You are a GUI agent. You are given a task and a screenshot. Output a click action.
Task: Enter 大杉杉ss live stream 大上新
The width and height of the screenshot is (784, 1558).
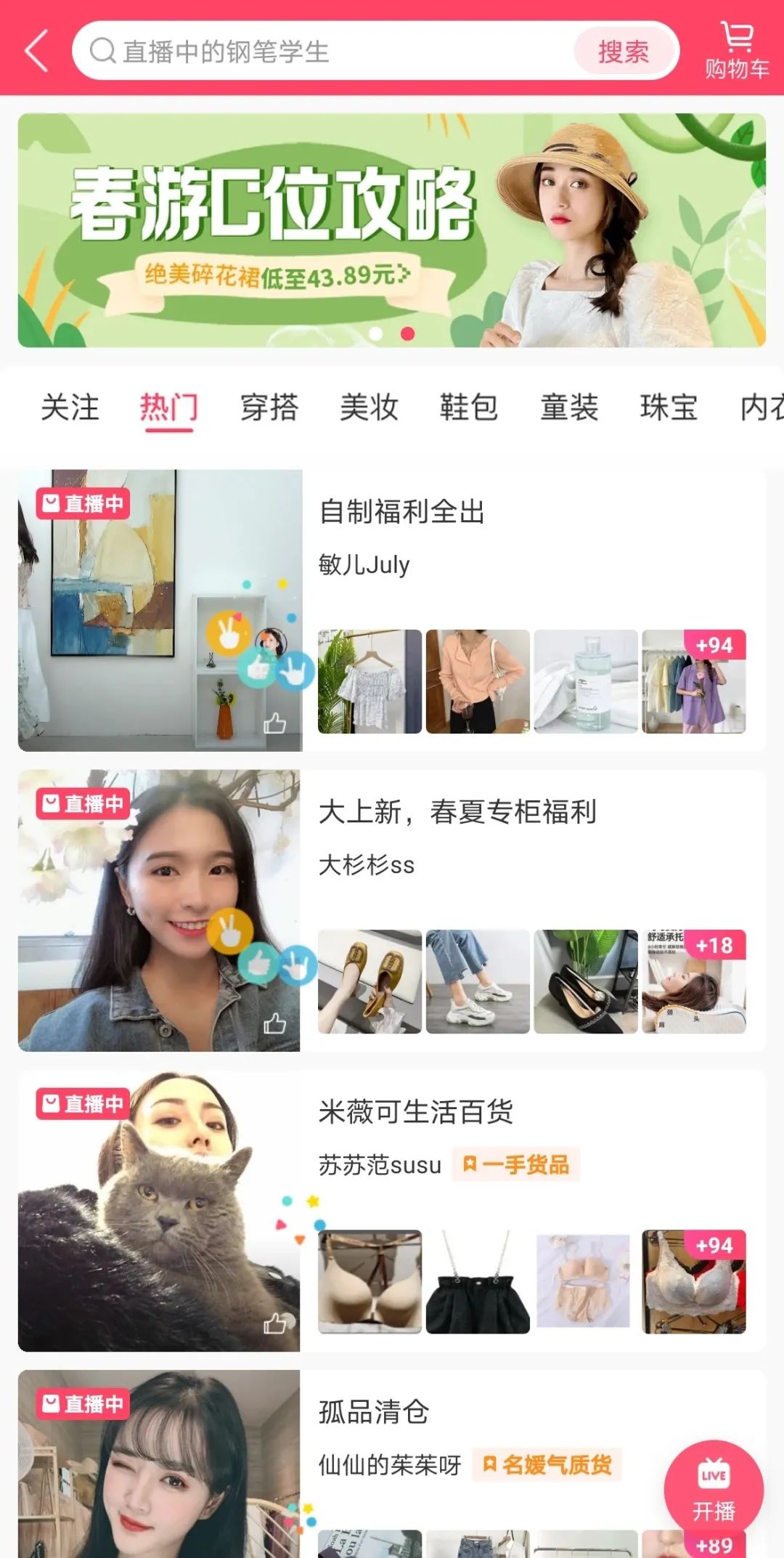[x=160, y=910]
